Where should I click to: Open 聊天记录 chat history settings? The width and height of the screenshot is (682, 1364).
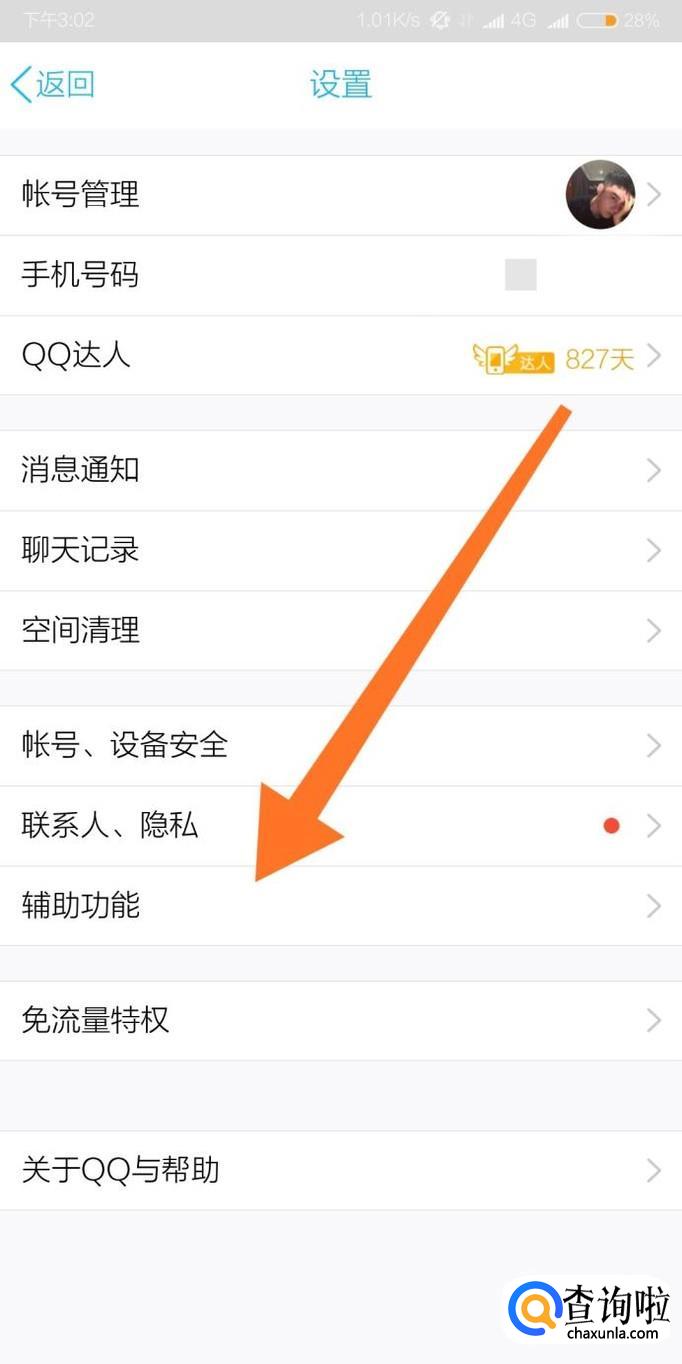point(341,550)
